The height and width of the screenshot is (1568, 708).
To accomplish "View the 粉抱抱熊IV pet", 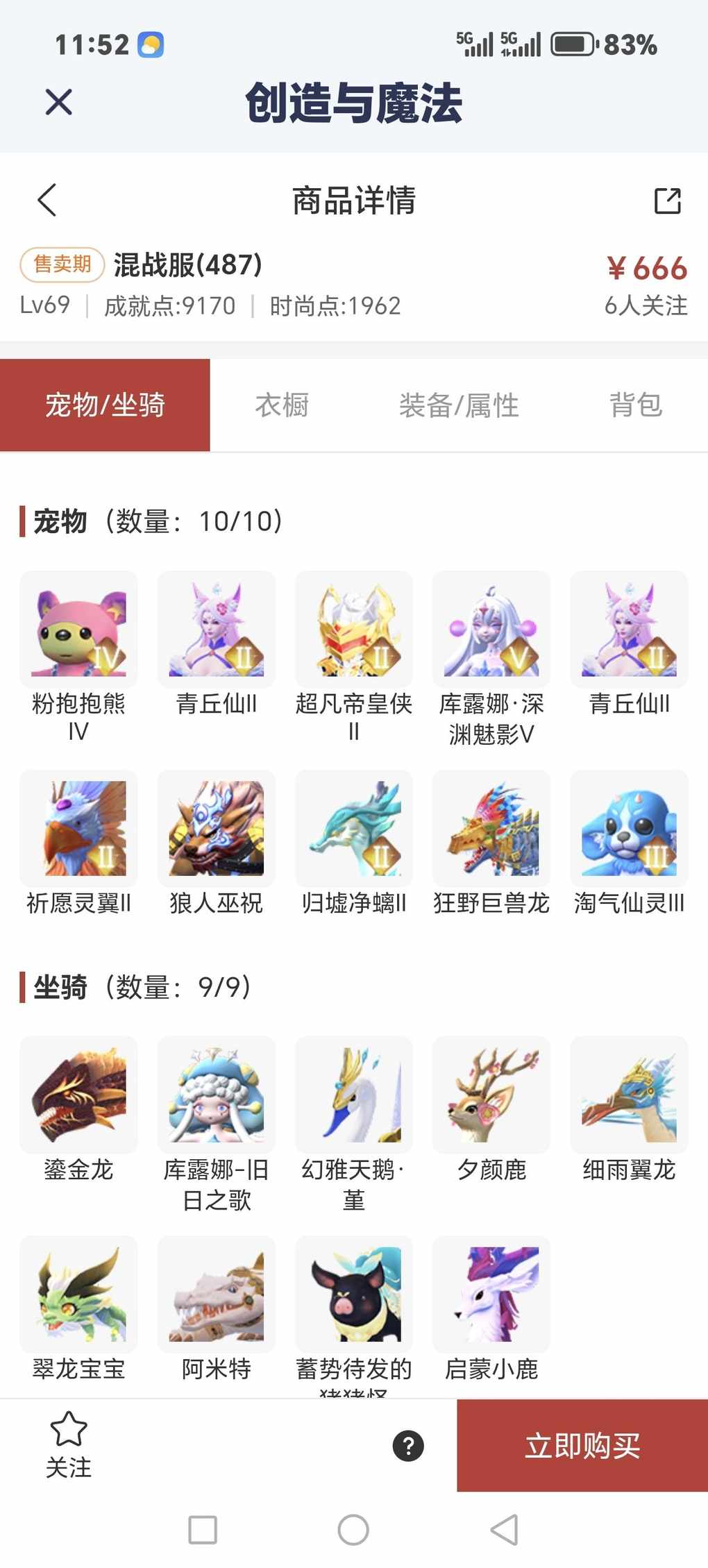I will point(78,629).
